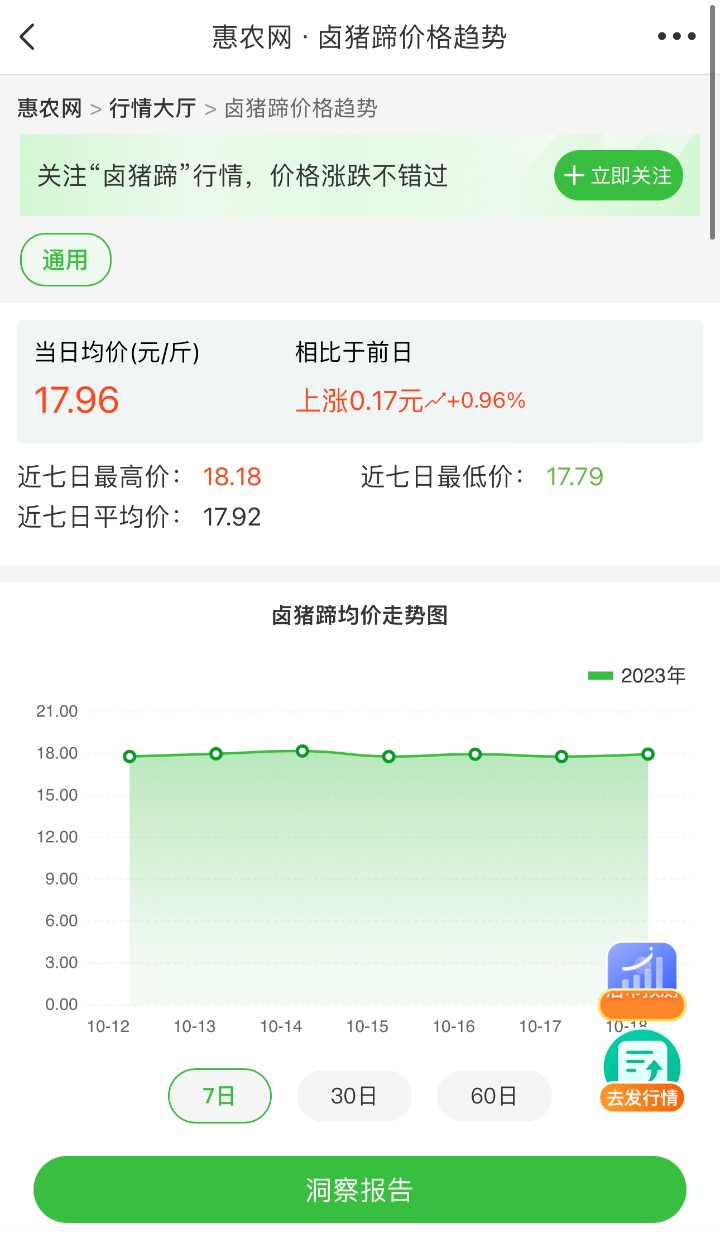Tap 立即关注 to follow 卤猪蹄 prices

(x=618, y=176)
